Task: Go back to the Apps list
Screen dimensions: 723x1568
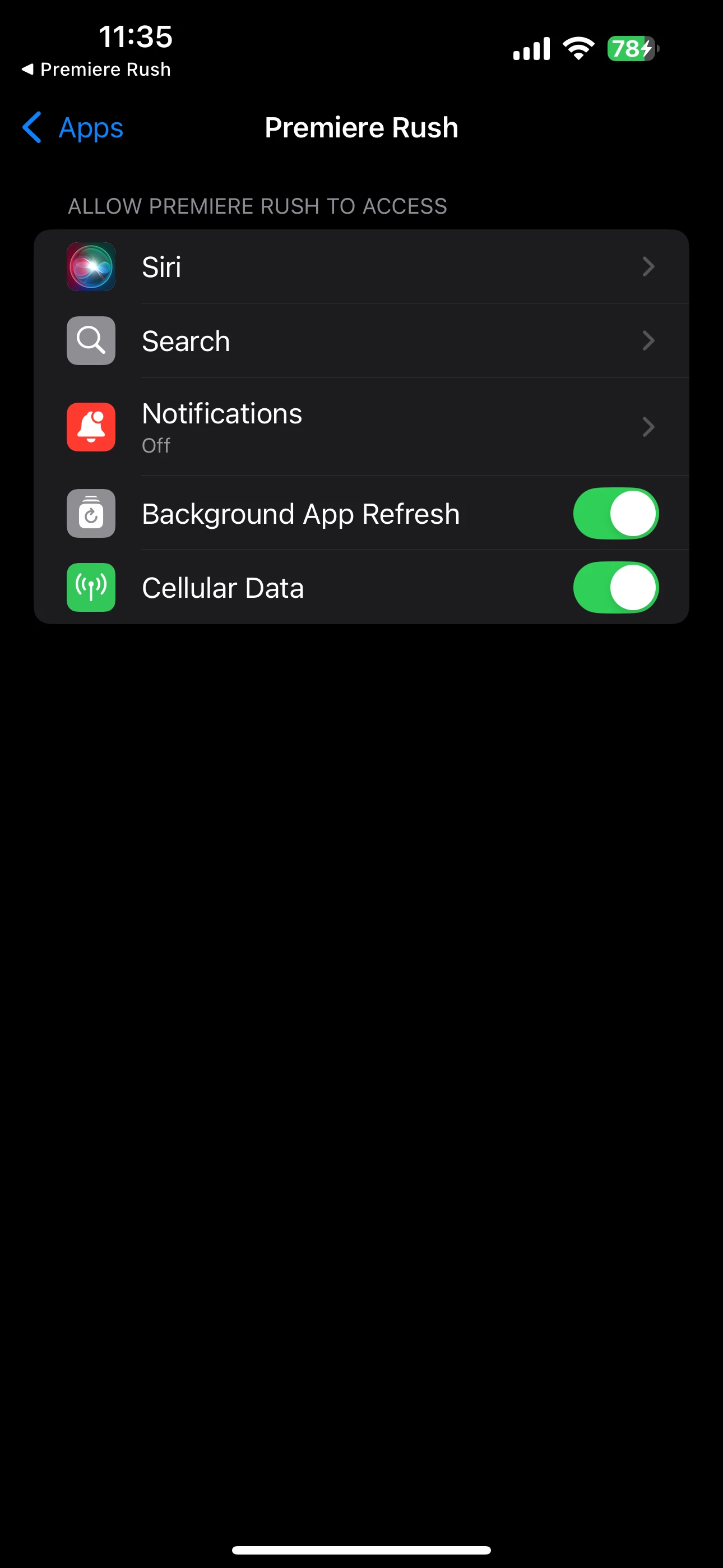Action: (73, 128)
